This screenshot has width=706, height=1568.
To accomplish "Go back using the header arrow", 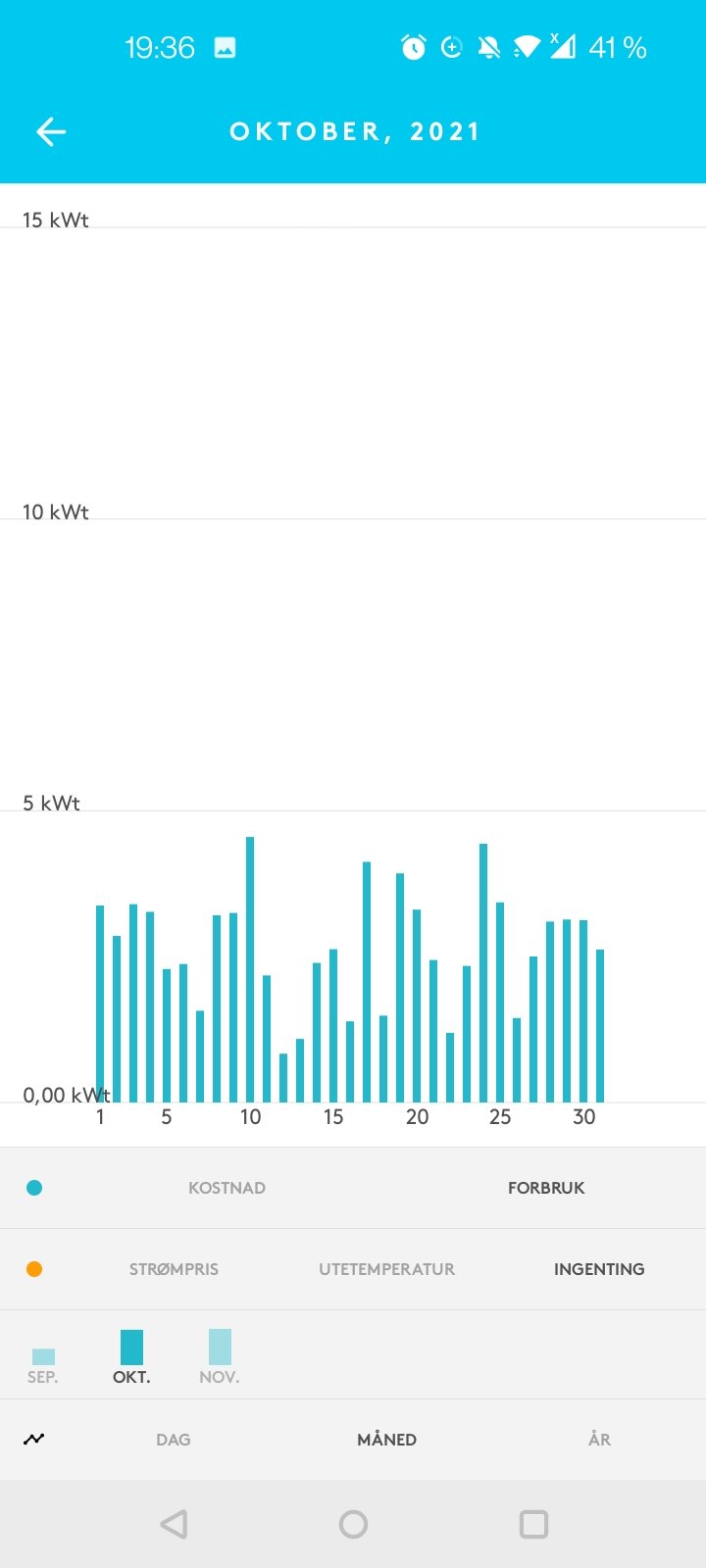I will (51, 132).
